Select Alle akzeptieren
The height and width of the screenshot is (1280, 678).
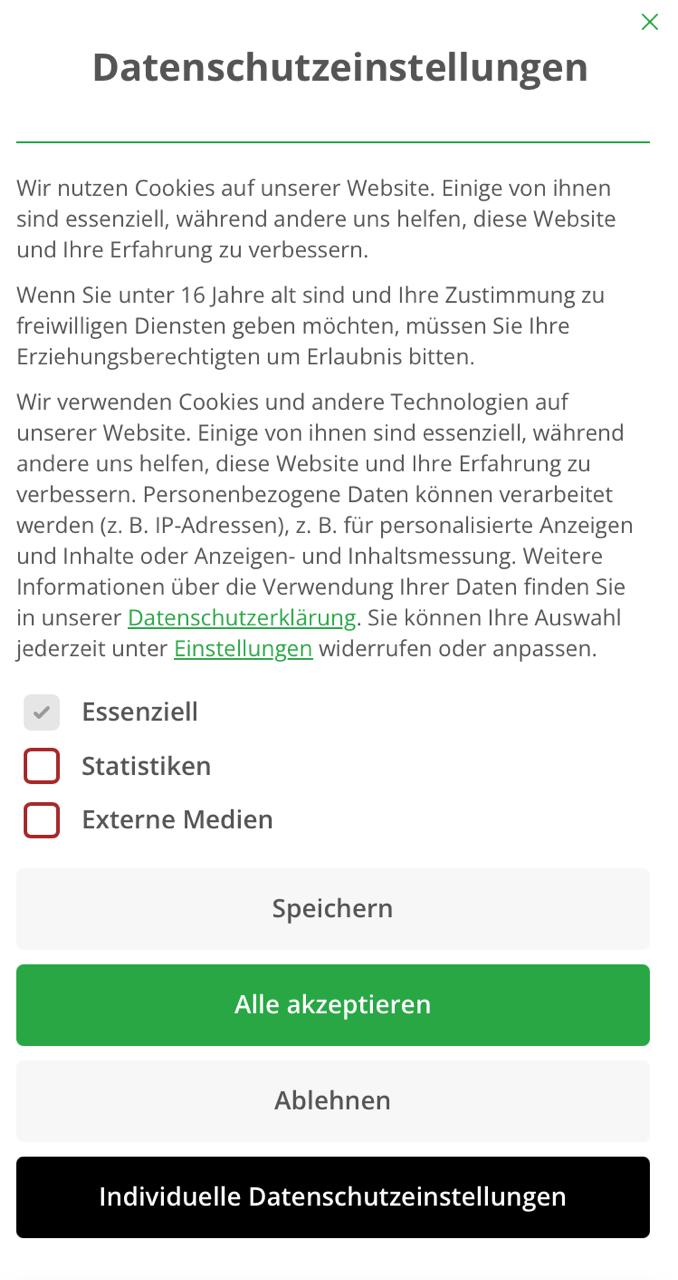coord(333,1004)
